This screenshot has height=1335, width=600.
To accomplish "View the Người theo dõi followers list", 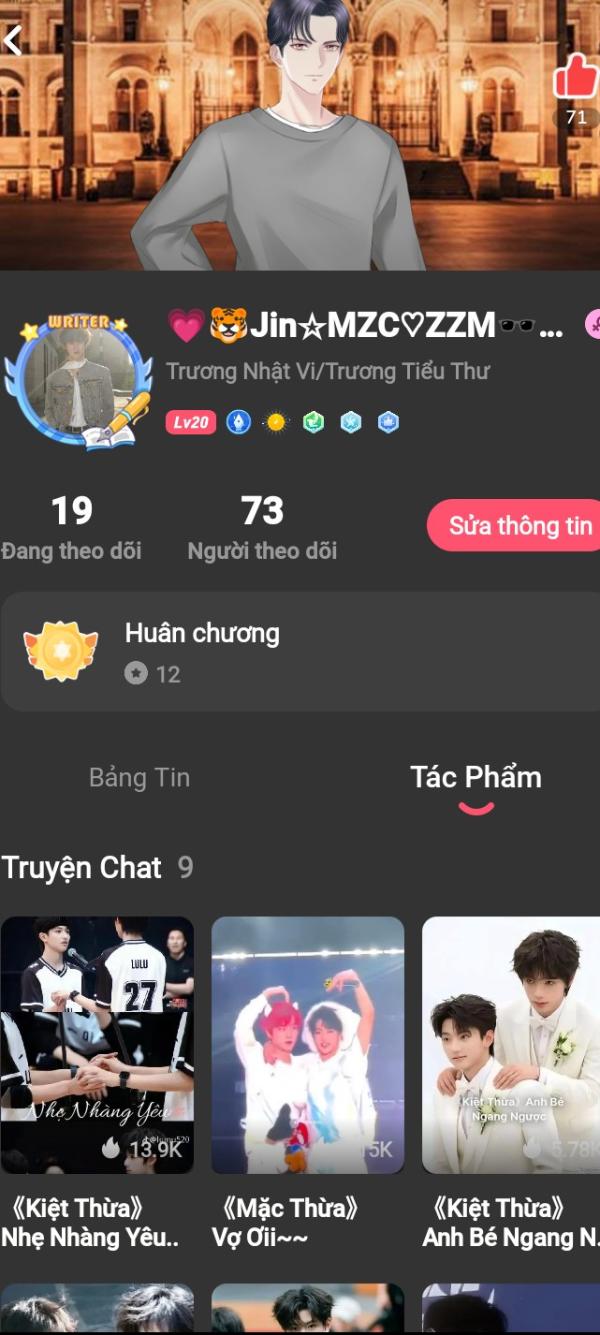I will click(262, 528).
